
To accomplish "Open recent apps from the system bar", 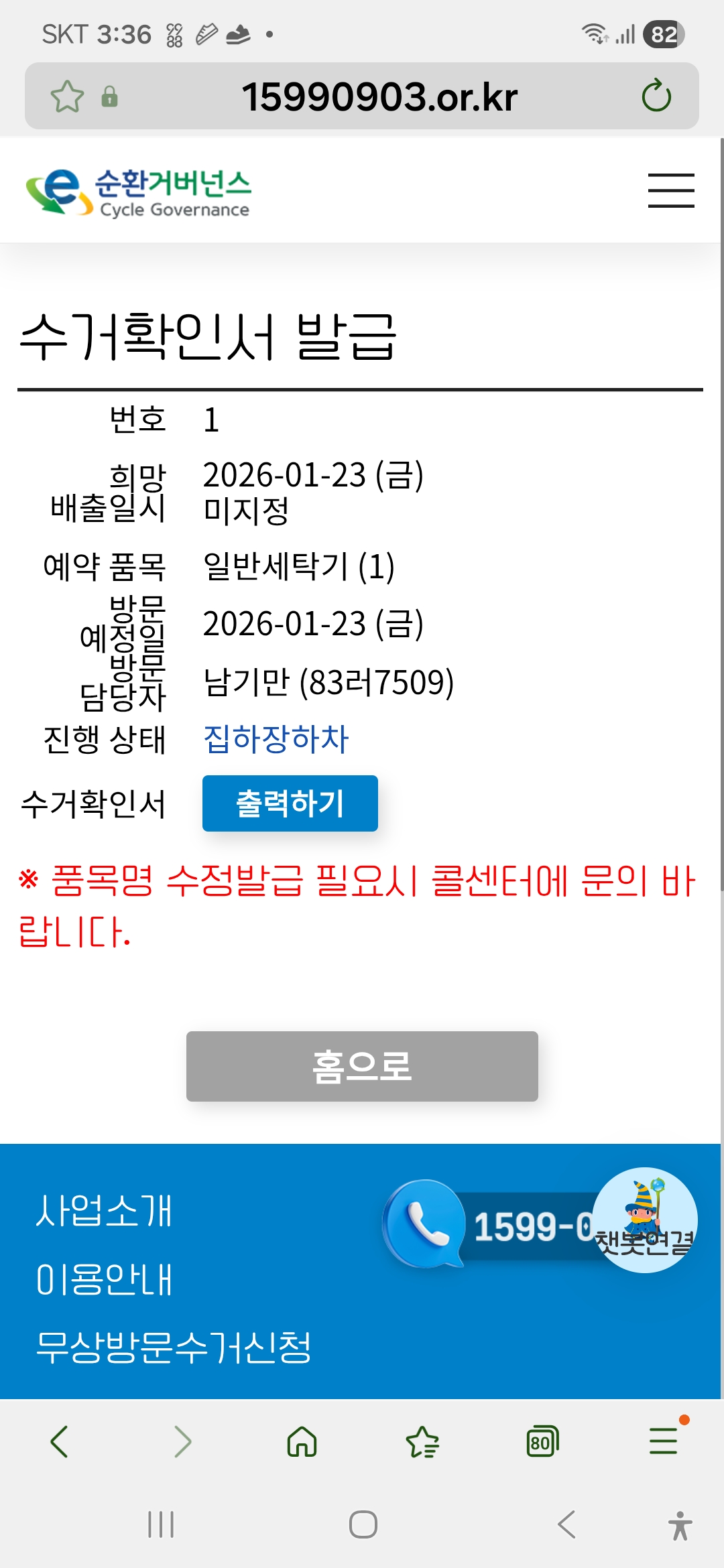I will point(161,1524).
